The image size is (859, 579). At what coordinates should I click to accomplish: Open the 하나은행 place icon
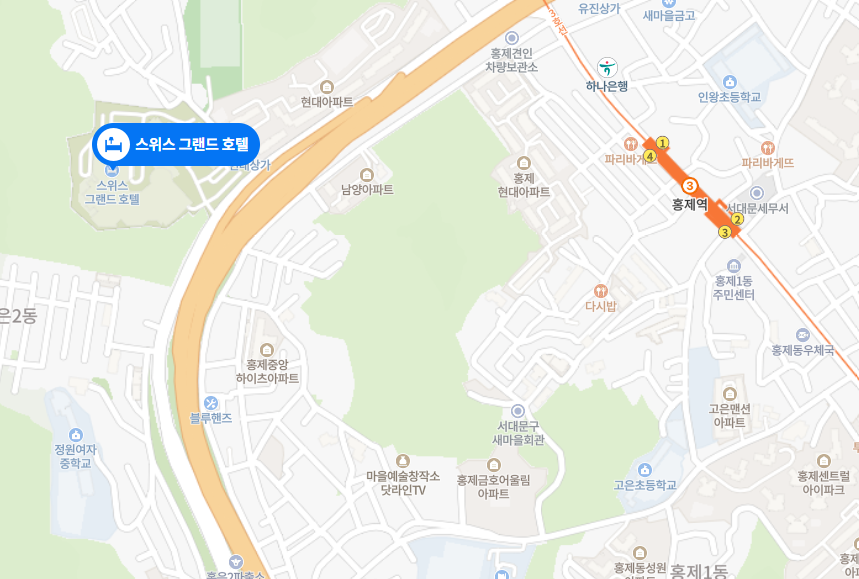[607, 67]
